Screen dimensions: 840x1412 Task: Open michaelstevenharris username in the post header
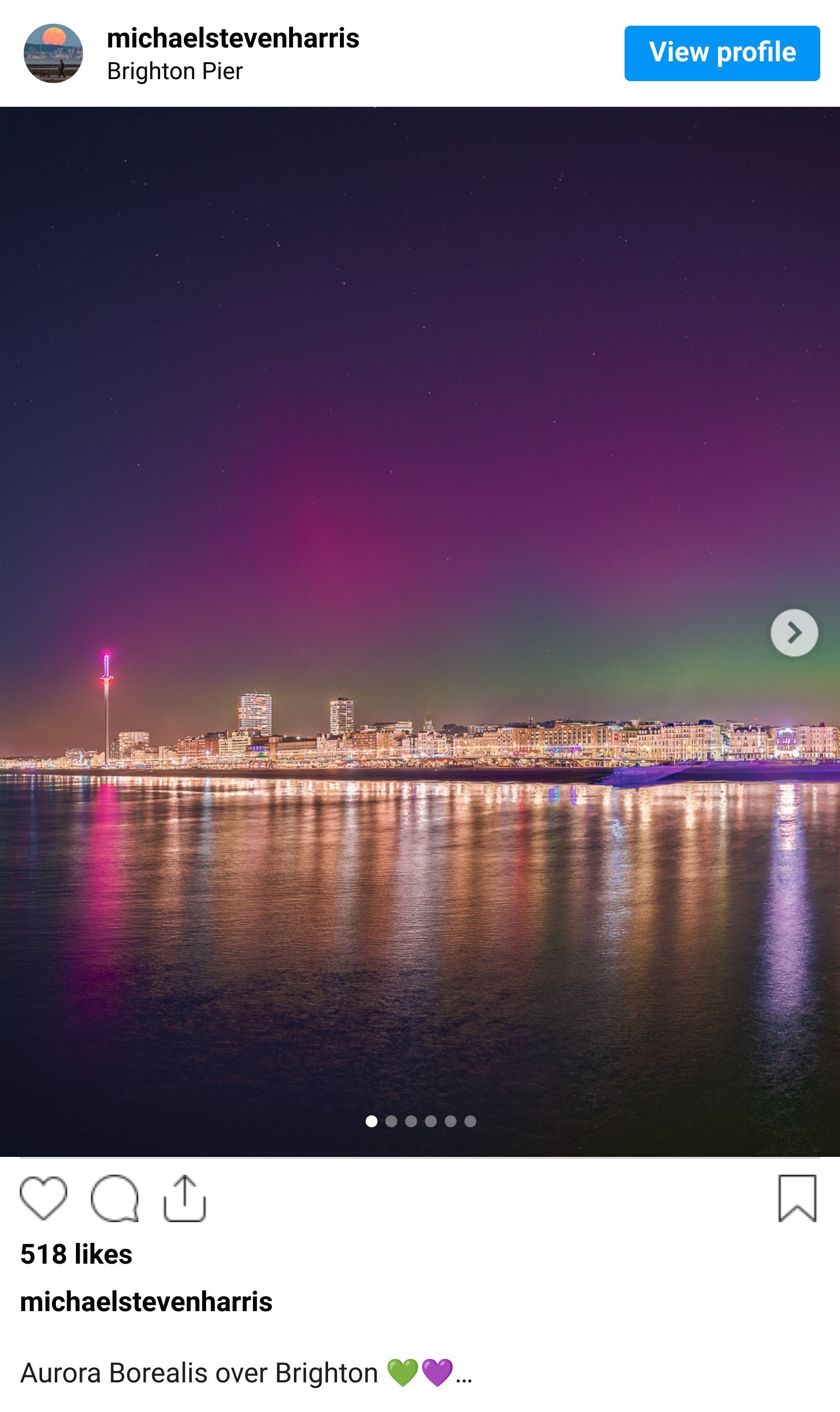coord(233,39)
